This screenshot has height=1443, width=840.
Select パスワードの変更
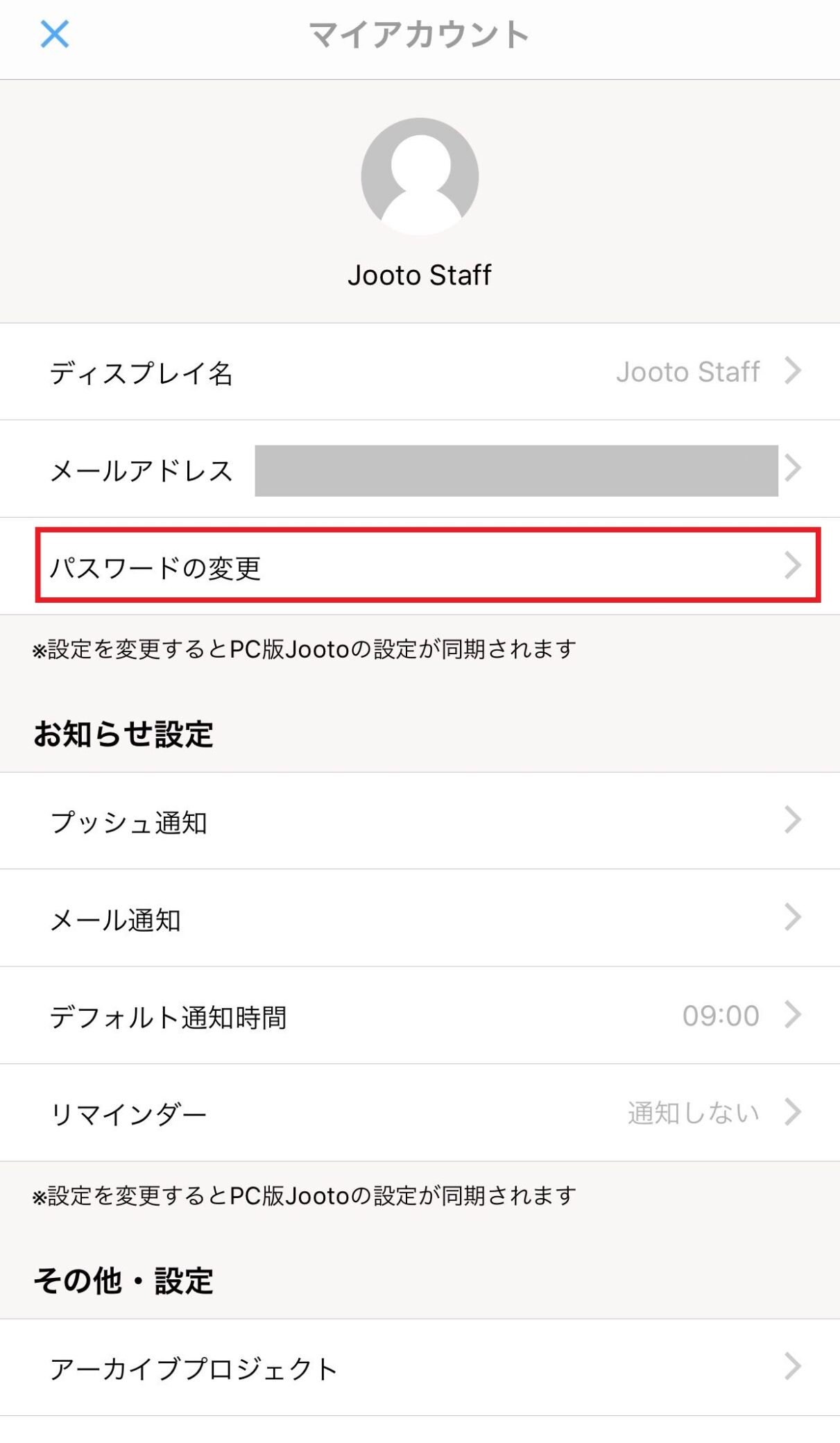click(420, 566)
